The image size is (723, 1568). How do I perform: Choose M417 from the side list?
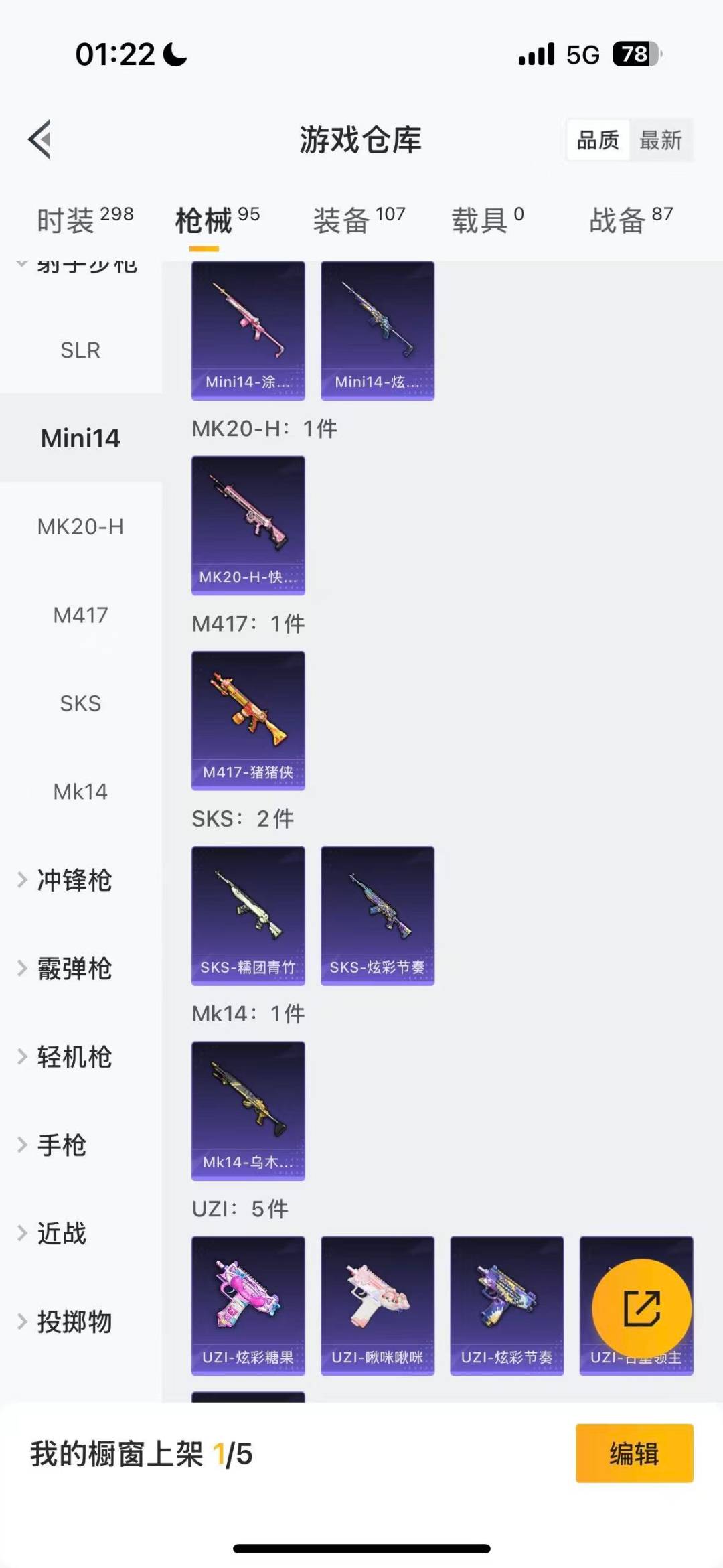pyautogui.click(x=80, y=615)
